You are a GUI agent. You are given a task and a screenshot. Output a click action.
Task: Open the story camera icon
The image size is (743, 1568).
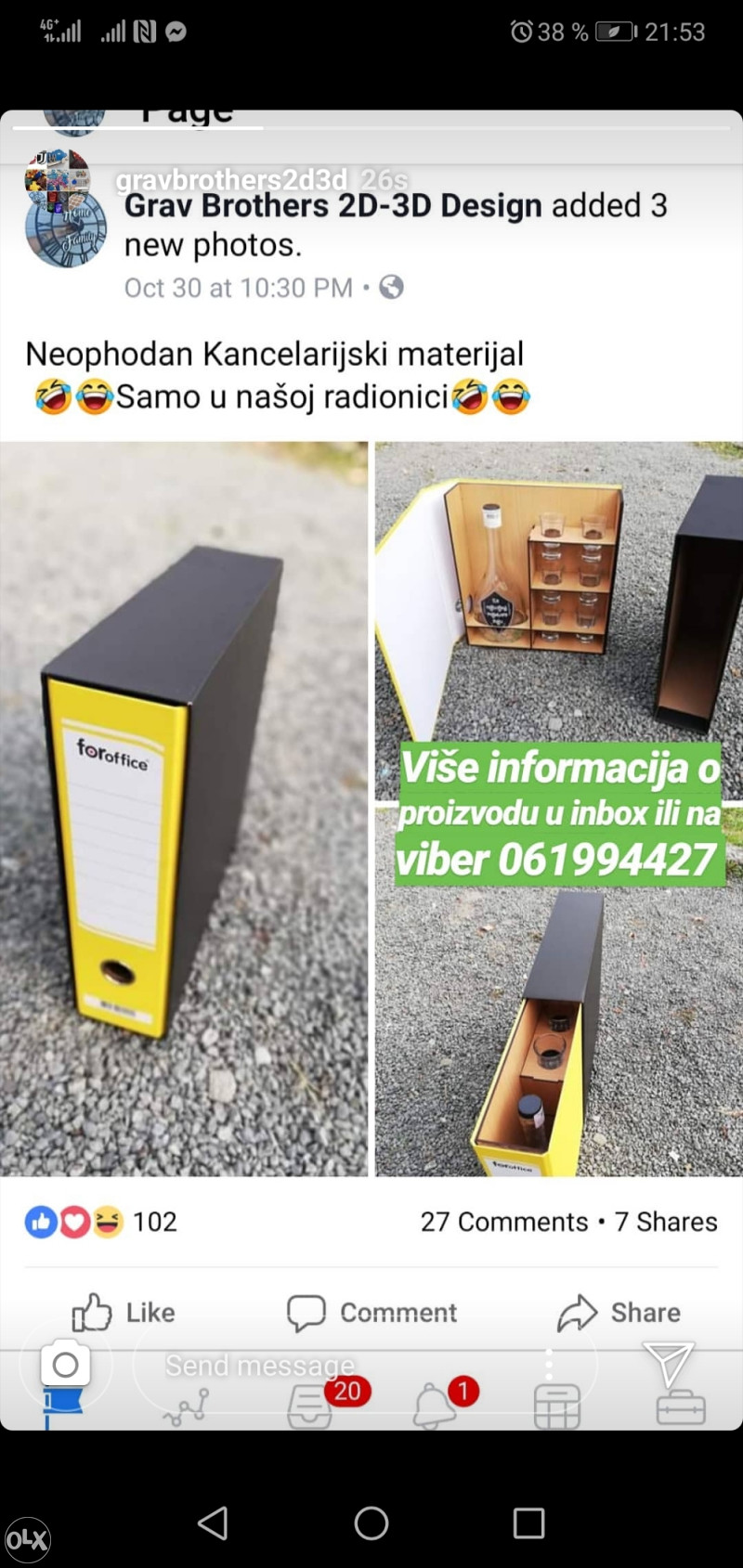(x=65, y=1365)
